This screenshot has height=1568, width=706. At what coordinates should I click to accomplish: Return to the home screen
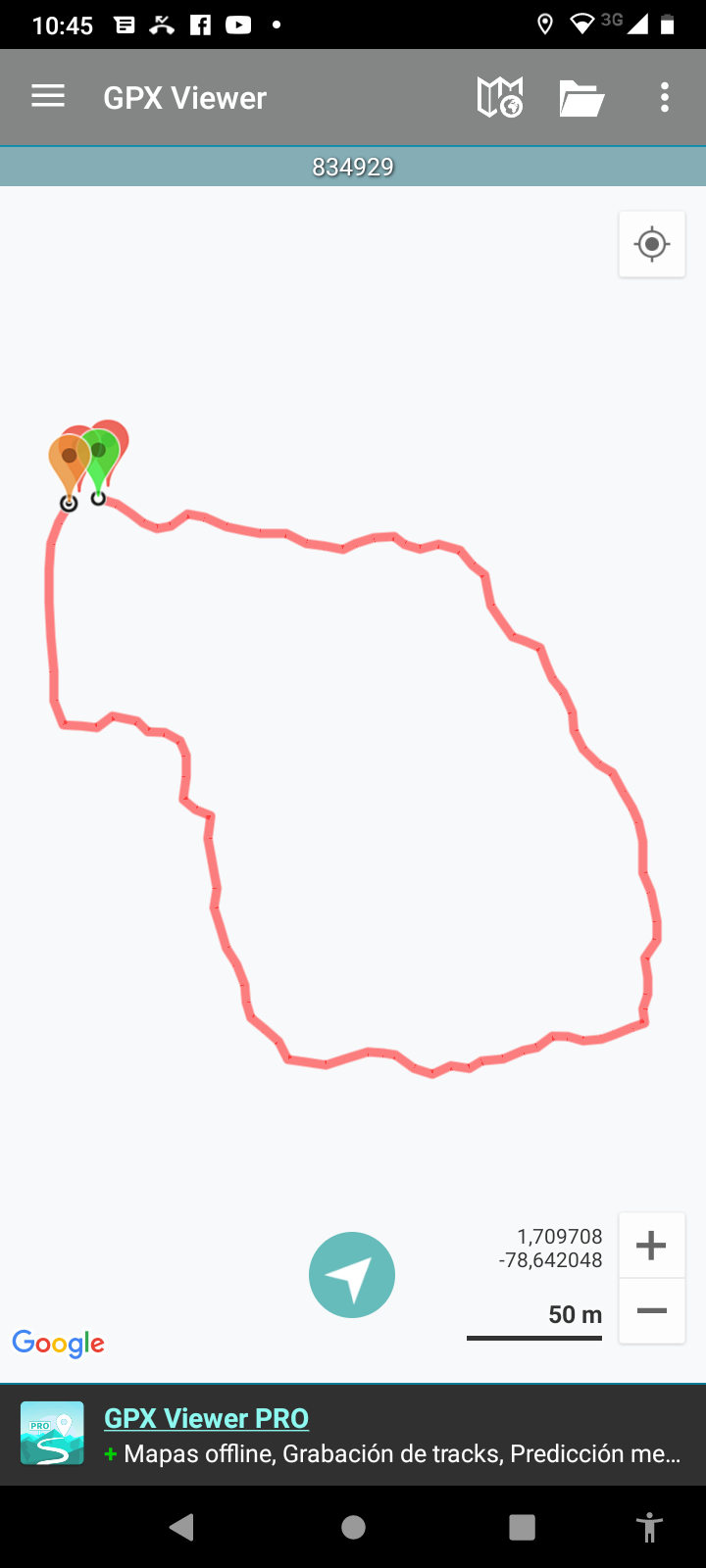coord(353,1527)
